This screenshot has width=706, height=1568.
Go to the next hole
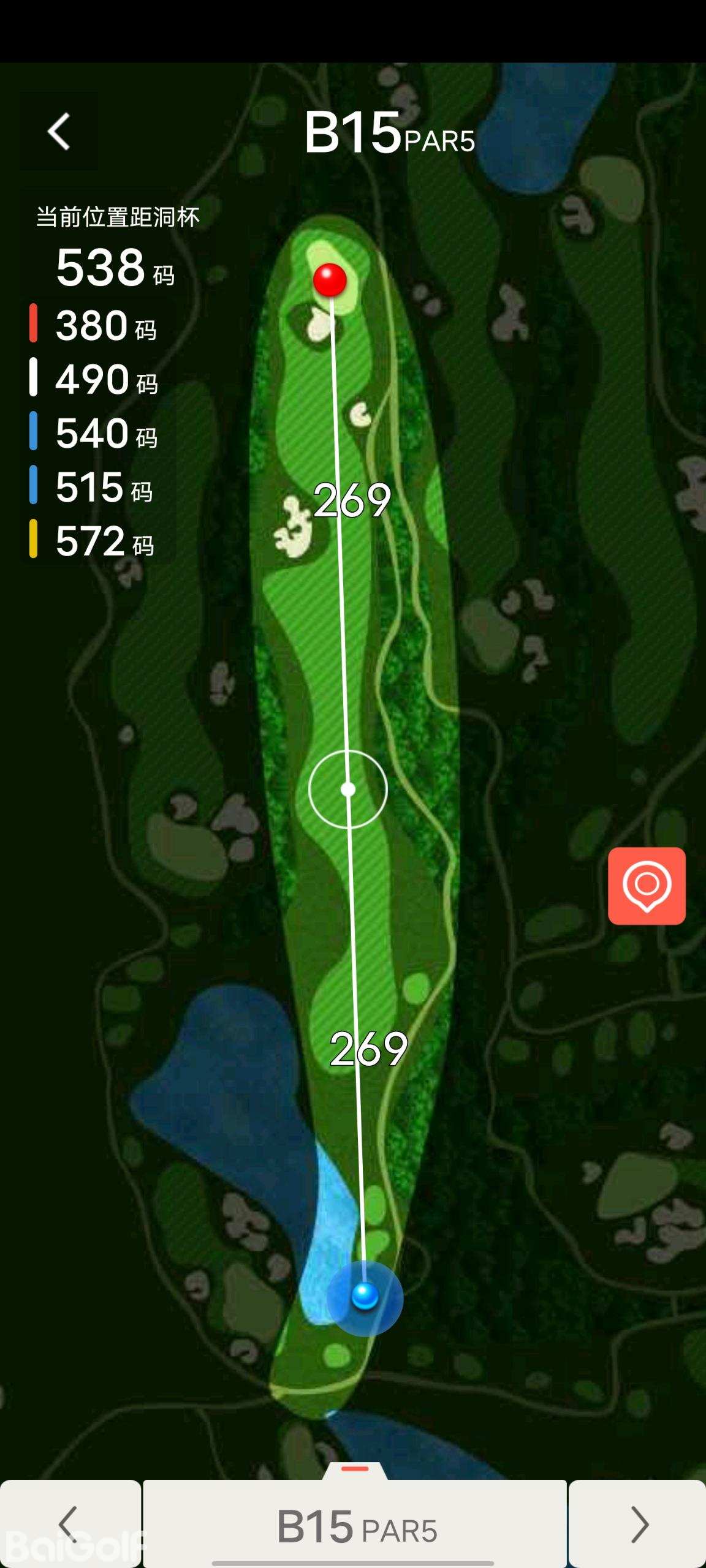pos(638,1525)
